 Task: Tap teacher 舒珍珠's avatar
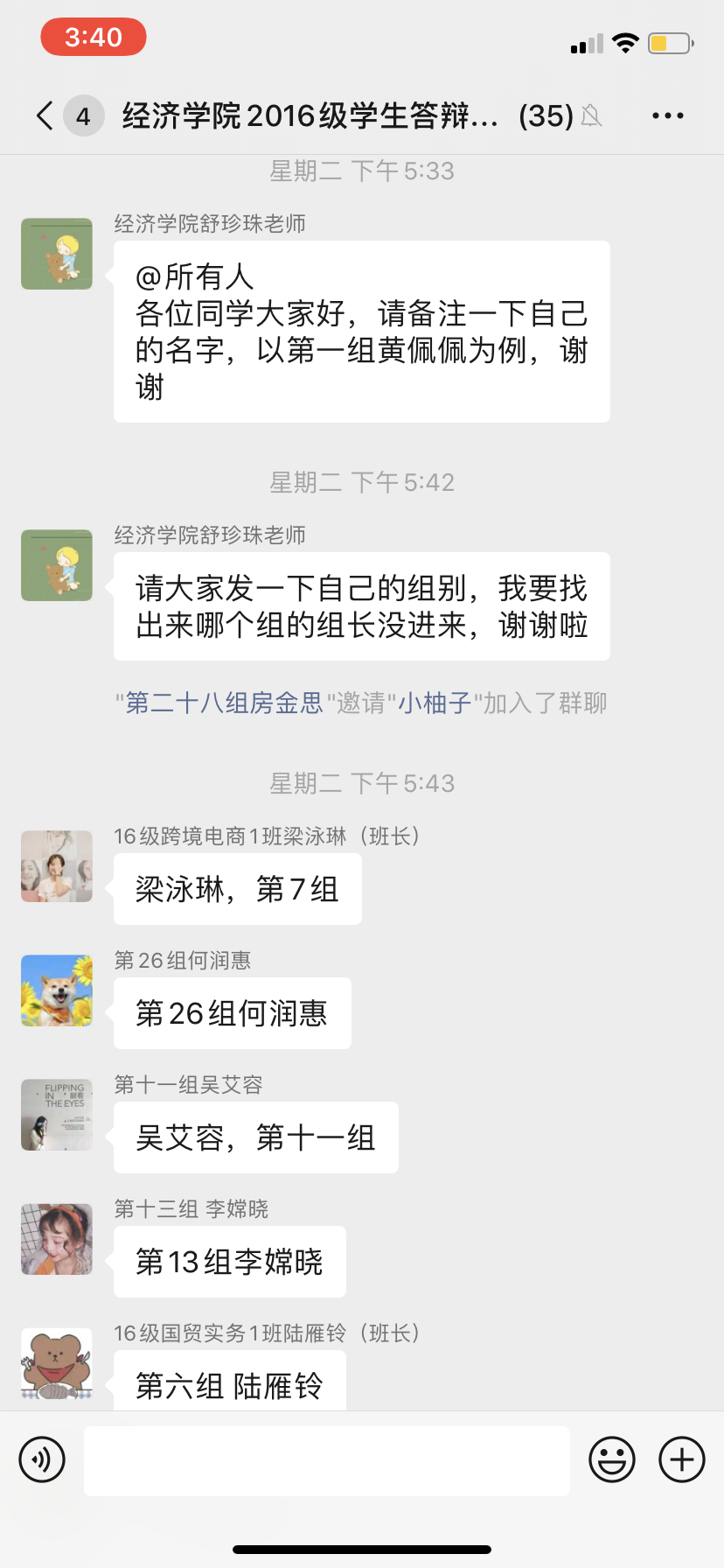(x=56, y=253)
